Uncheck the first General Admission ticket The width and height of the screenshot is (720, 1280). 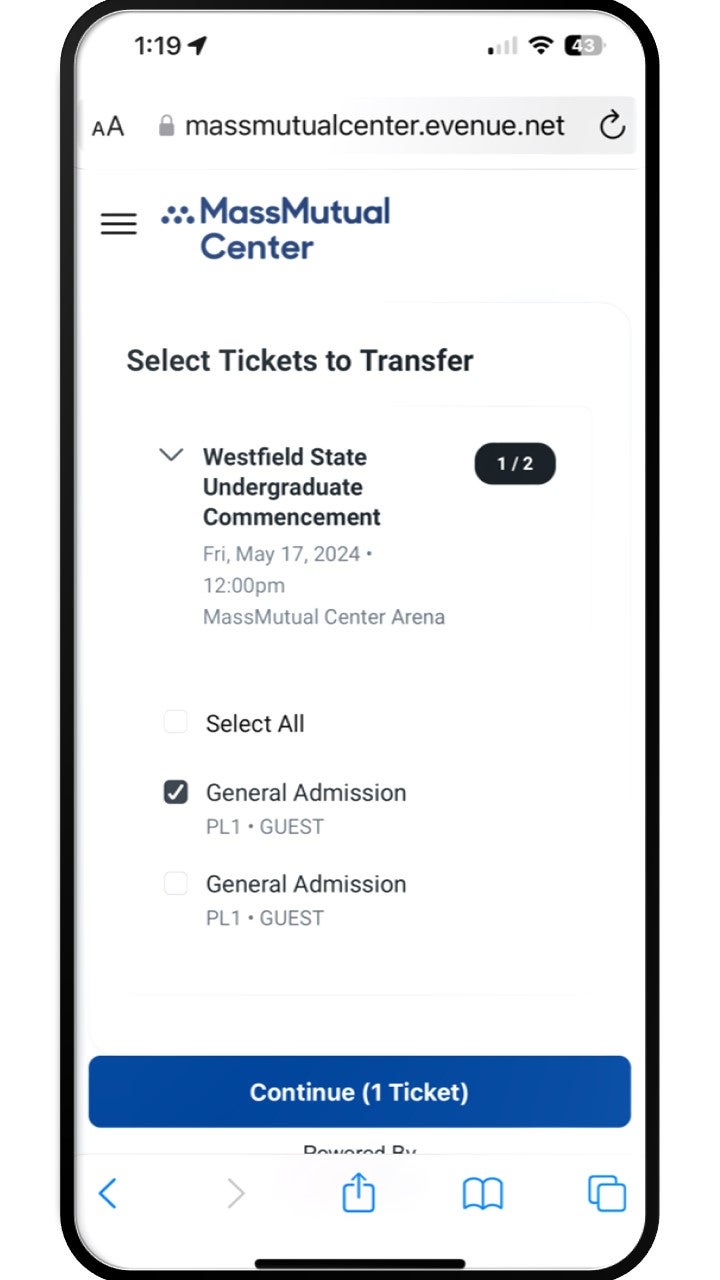point(176,791)
